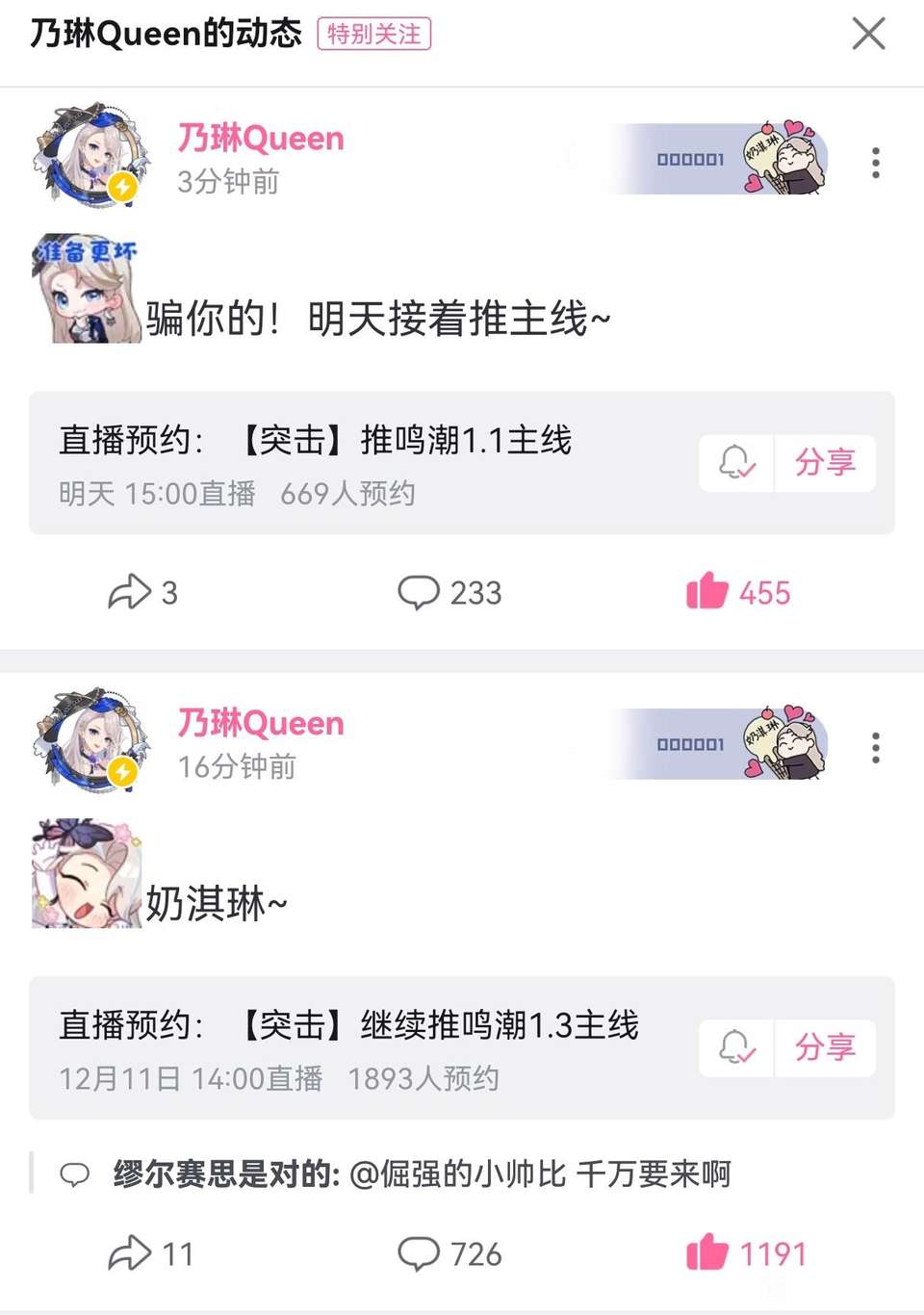This screenshot has width=924, height=1315.
Task: Open overflow menu on the 16分钟前 post
Action: (875, 747)
